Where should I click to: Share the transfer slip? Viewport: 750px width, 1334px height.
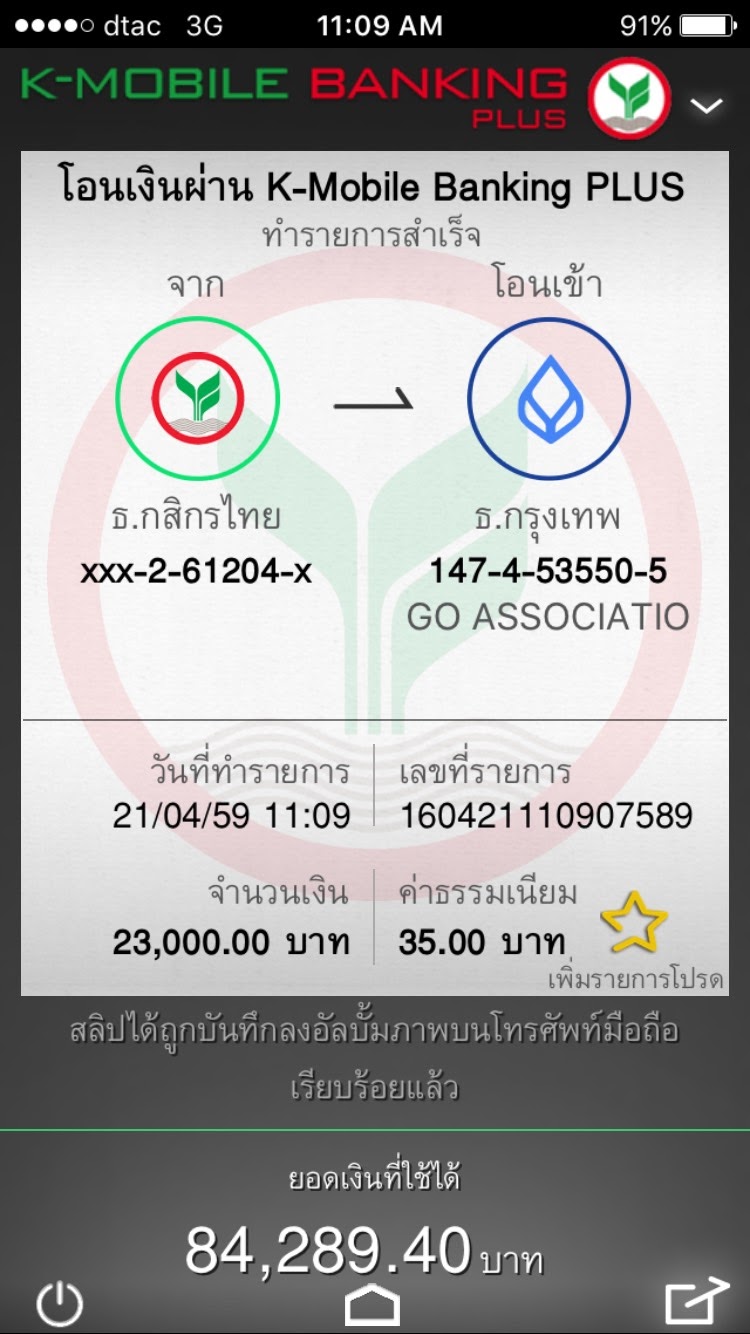(696, 1301)
